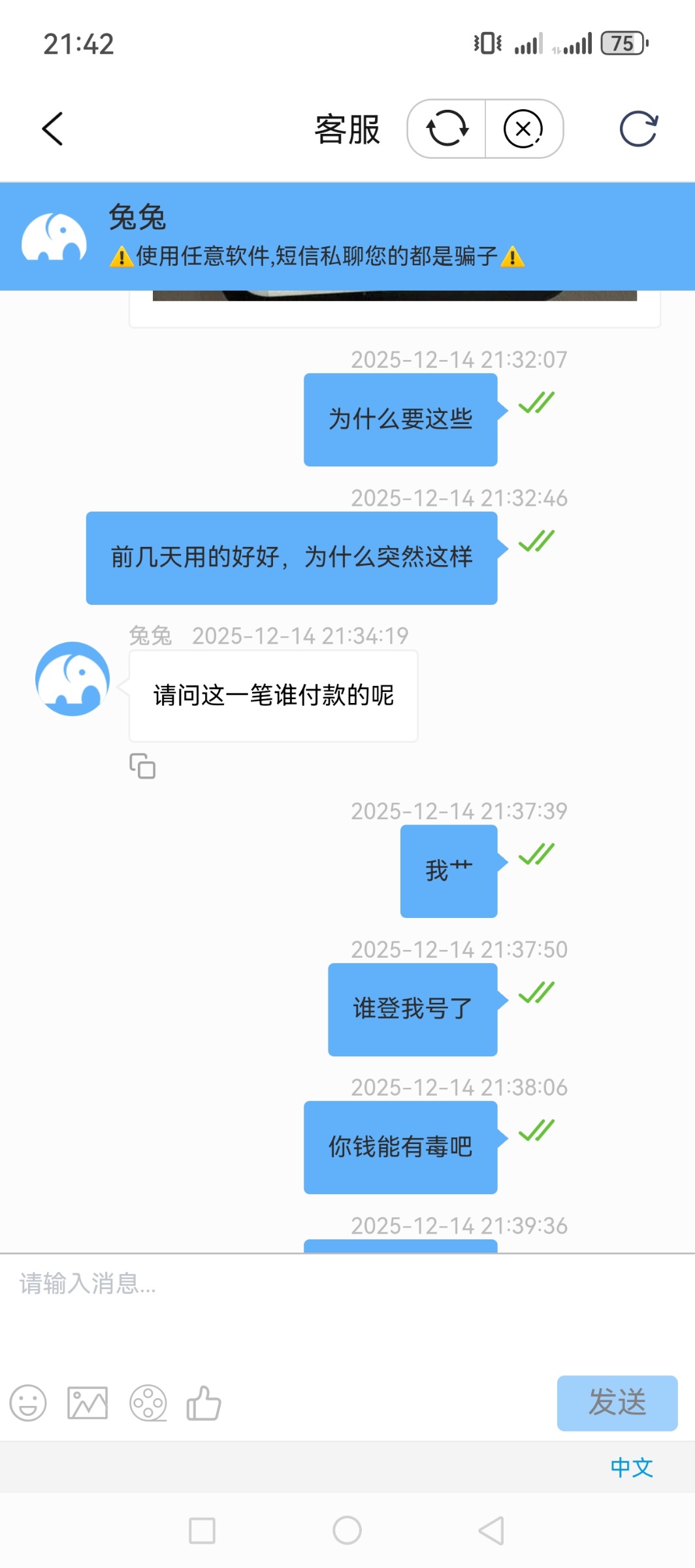This screenshot has width=695, height=1568.
Task: Open recent apps from the navigation bar
Action: point(202,1530)
